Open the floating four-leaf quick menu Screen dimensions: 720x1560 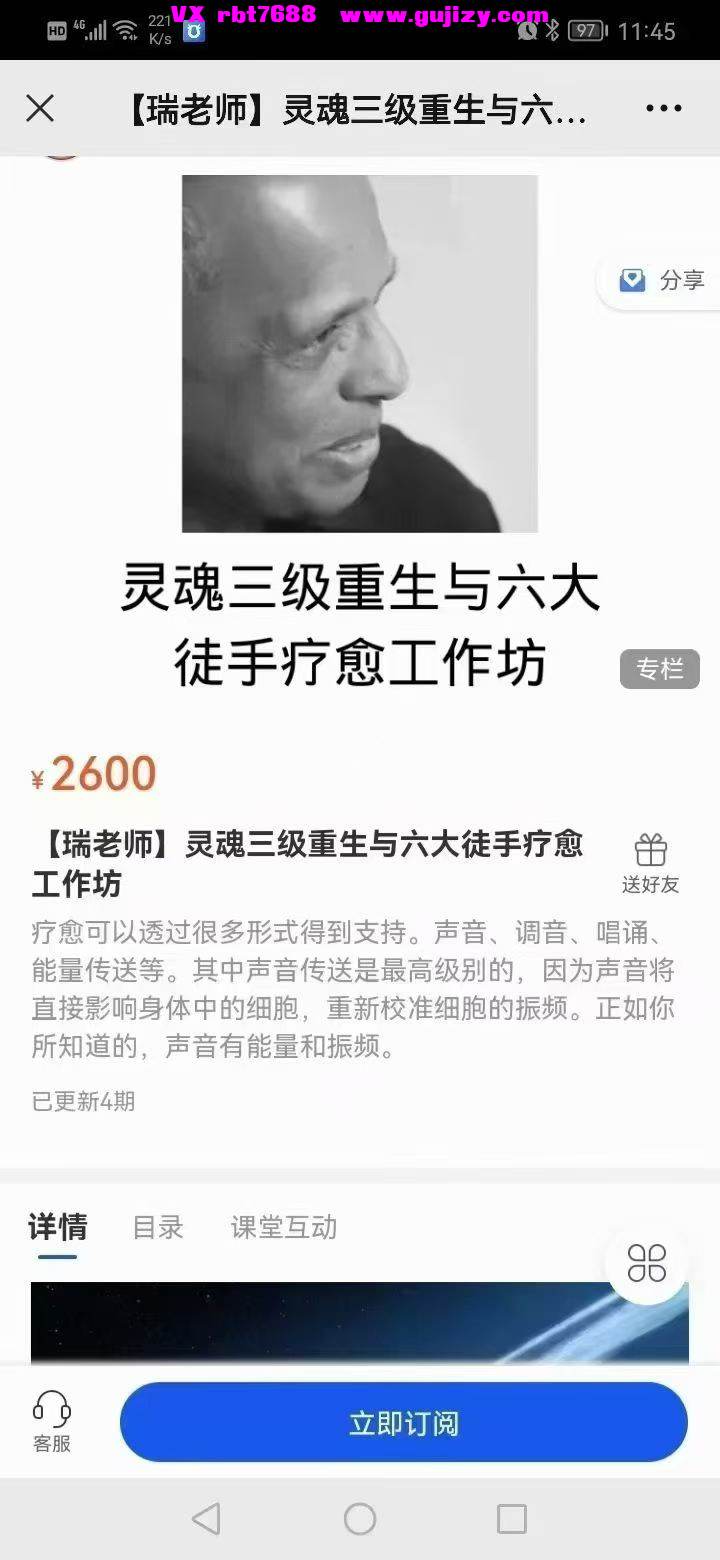[647, 1263]
